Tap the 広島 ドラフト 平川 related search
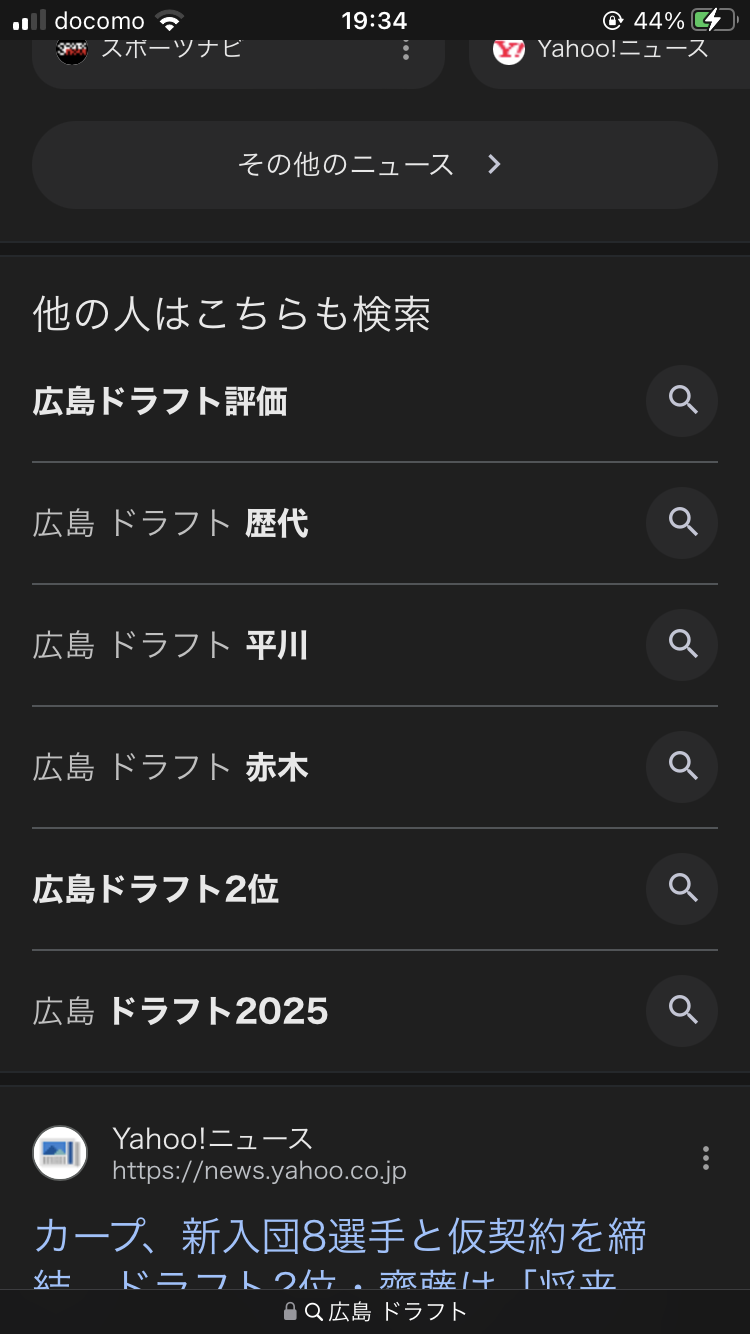The height and width of the screenshot is (1334, 750). point(171,645)
